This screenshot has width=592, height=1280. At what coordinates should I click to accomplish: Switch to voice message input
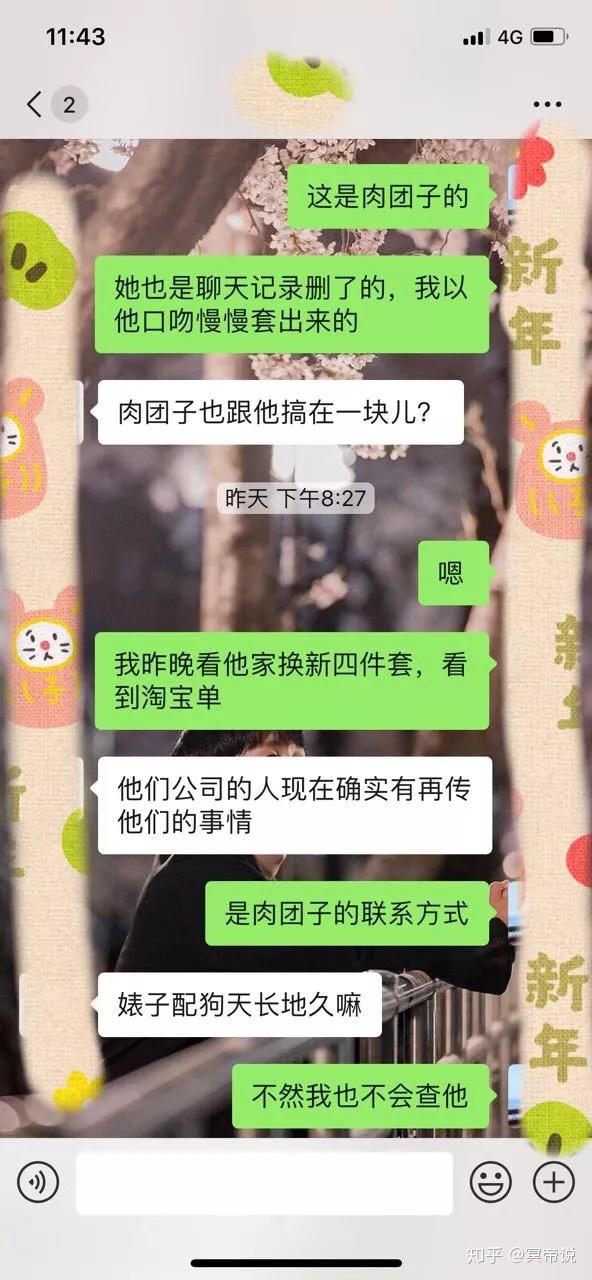click(39, 1183)
